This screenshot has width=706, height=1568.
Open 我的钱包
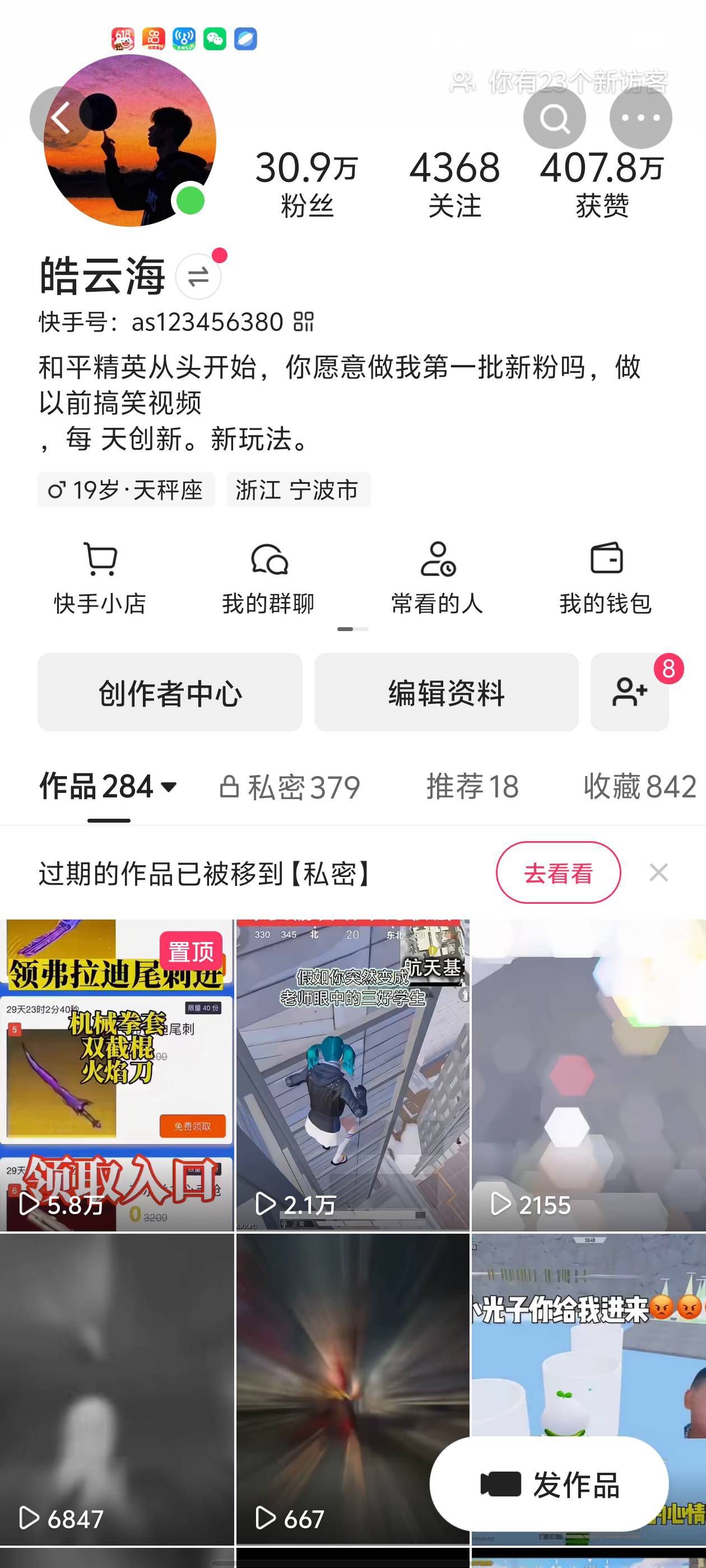(x=606, y=578)
